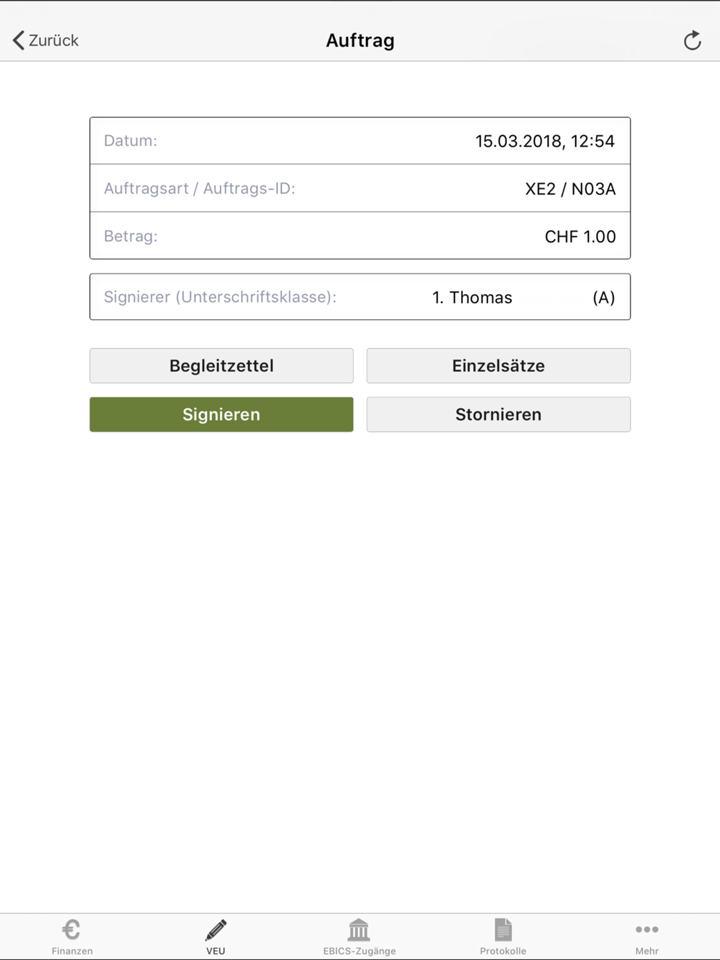Image resolution: width=720 pixels, height=960 pixels.
Task: Select the VEU tab
Action: [216, 936]
